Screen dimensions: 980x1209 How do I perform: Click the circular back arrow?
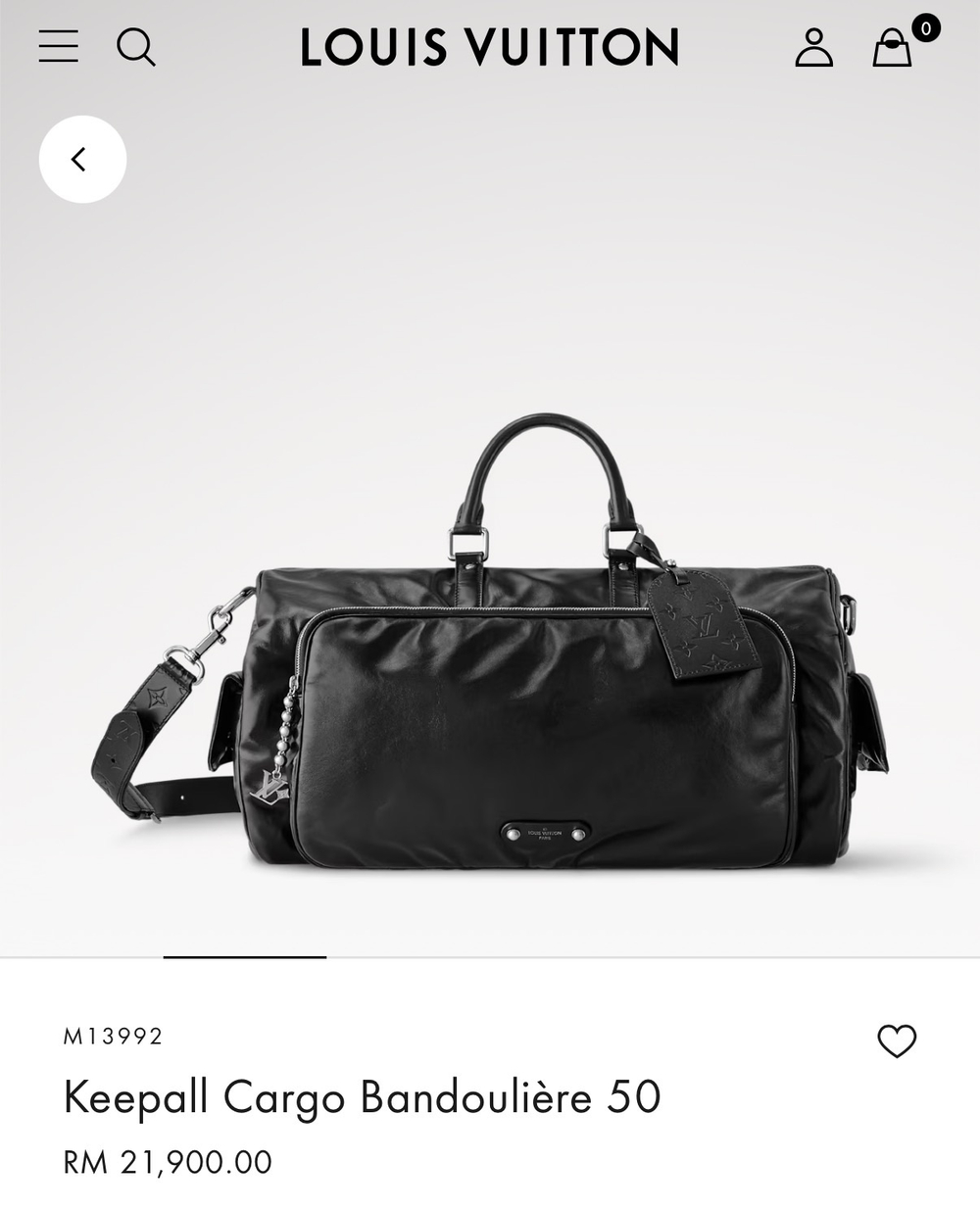pos(82,158)
